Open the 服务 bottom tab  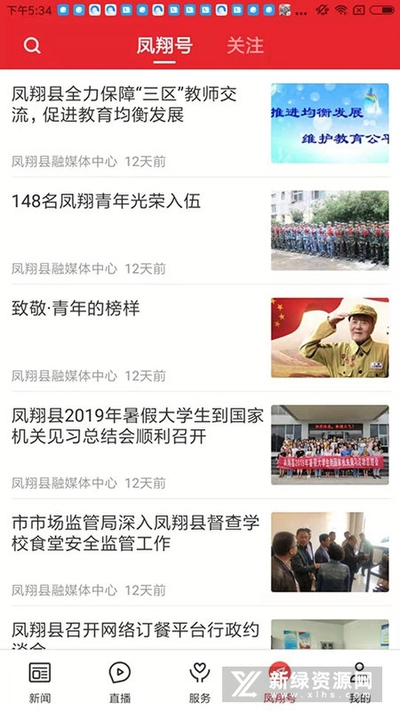tap(200, 683)
